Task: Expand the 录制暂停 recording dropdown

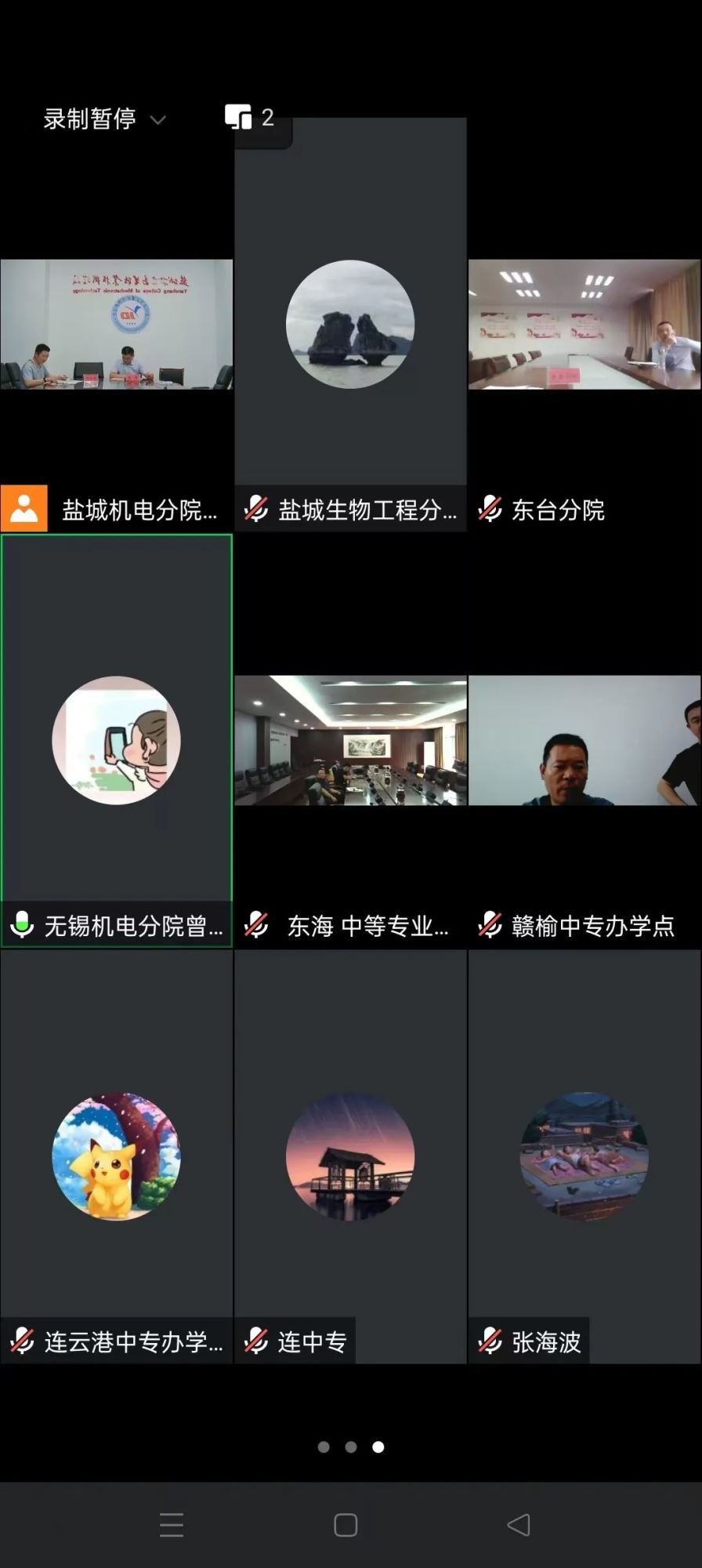Action: (x=104, y=119)
